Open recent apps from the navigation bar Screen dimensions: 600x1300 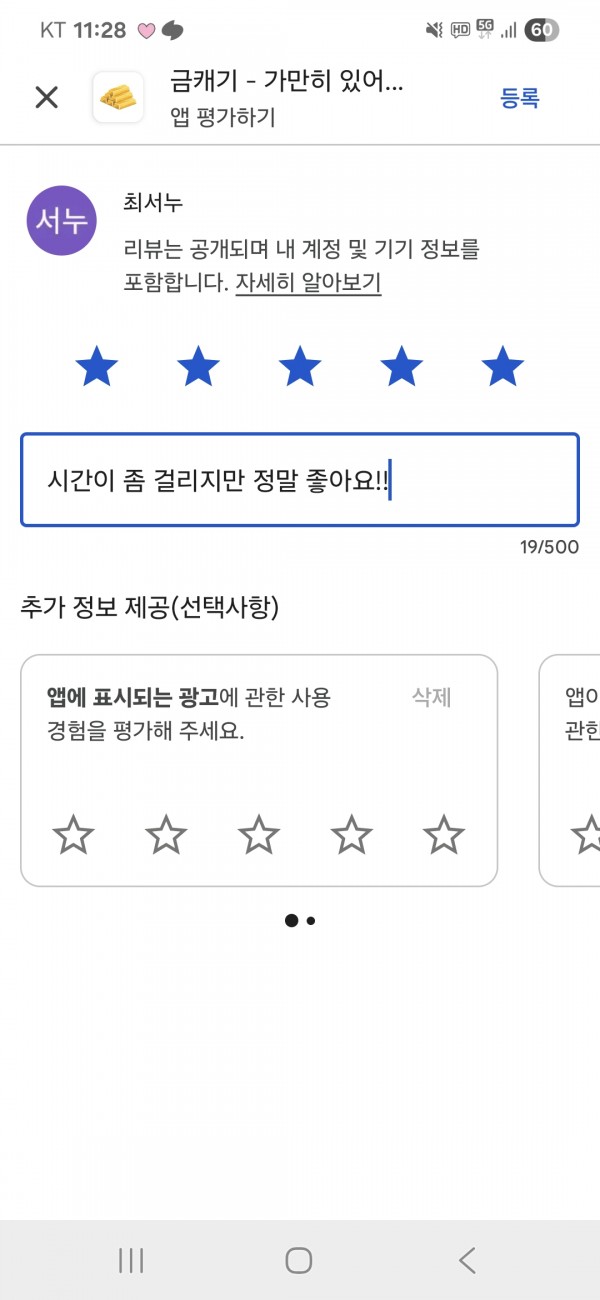(131, 1260)
